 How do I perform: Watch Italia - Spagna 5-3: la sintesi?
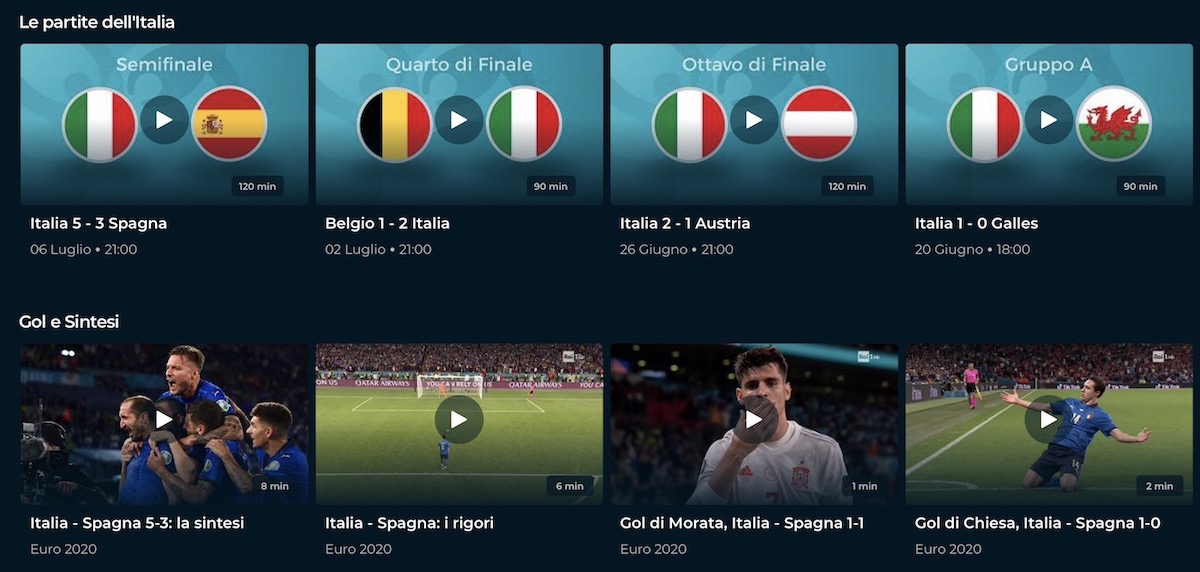pyautogui.click(x=164, y=420)
